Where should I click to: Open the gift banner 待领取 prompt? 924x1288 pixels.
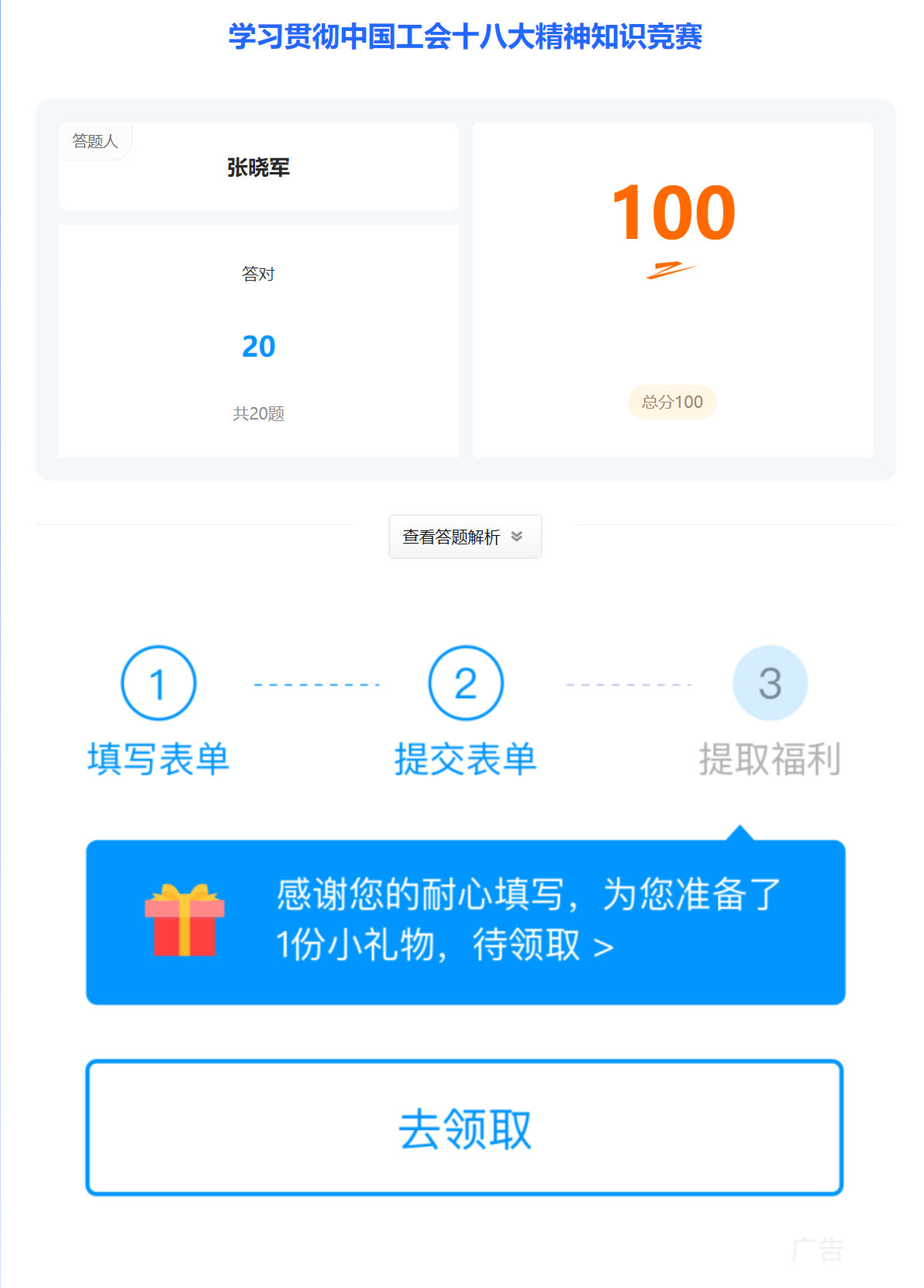[465, 922]
